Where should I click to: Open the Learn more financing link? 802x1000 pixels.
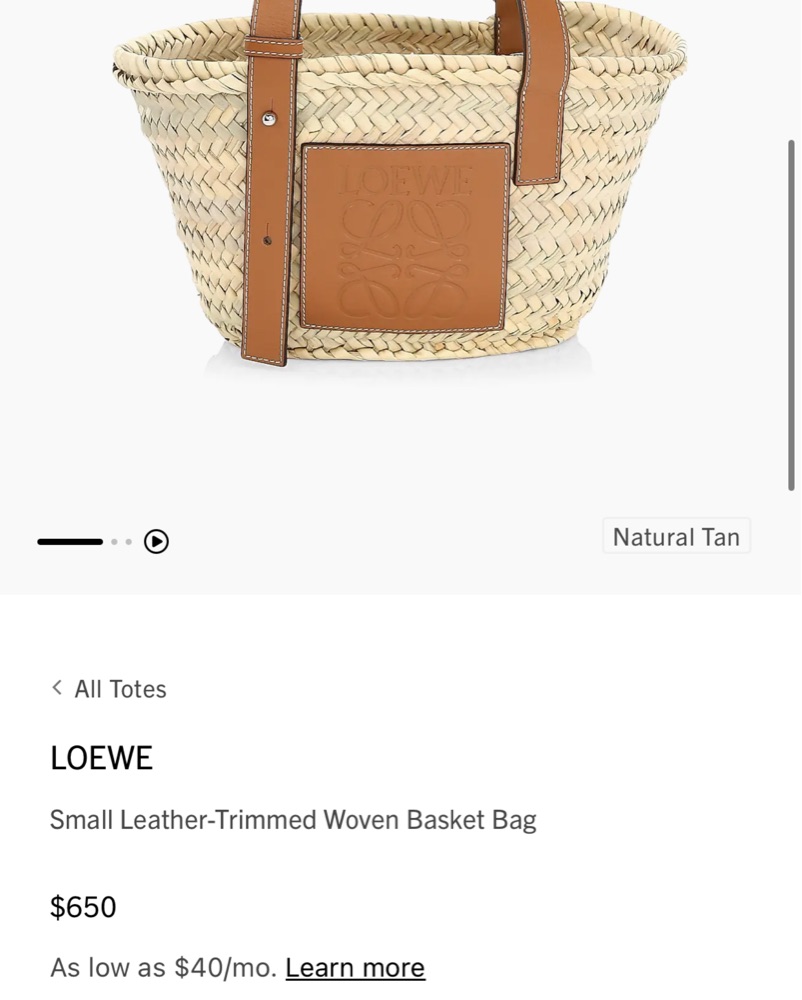pyautogui.click(x=355, y=968)
